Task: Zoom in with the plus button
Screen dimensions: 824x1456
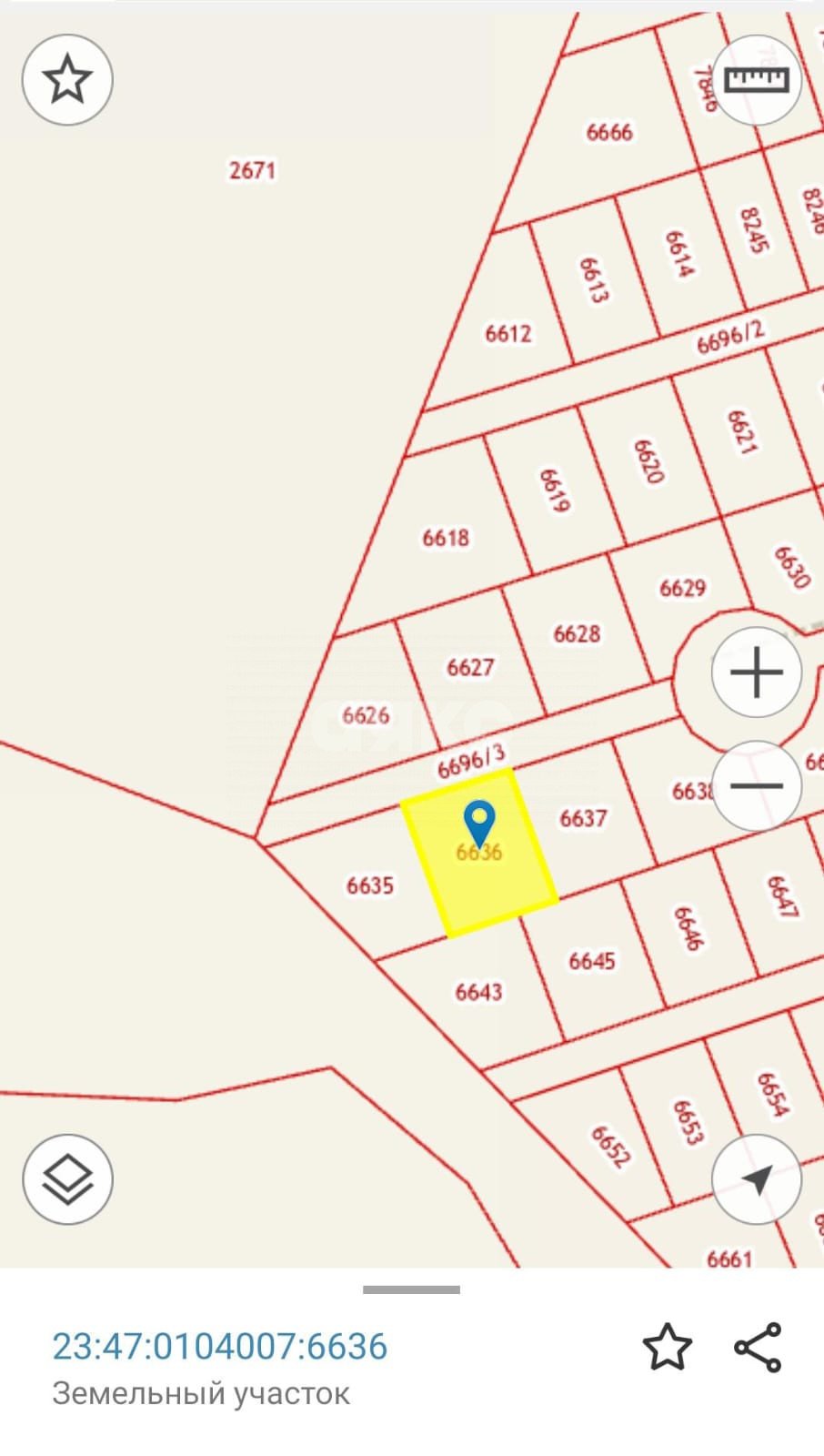Action: coord(756,673)
